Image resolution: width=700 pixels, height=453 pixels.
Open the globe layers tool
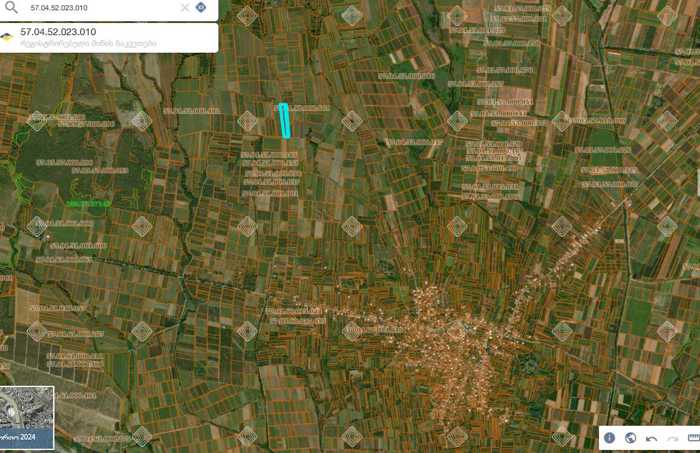(x=631, y=438)
